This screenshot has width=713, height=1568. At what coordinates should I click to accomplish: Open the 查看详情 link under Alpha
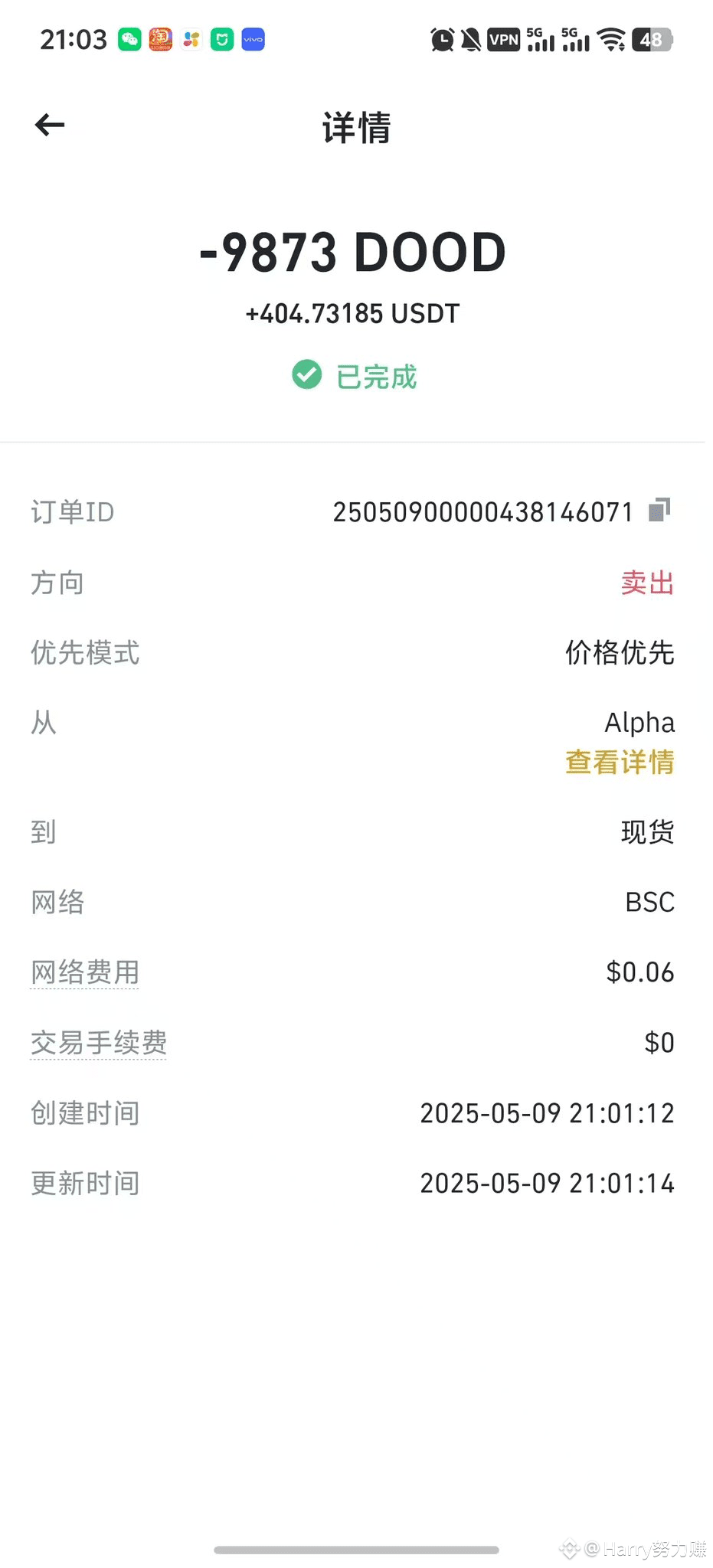click(x=620, y=763)
